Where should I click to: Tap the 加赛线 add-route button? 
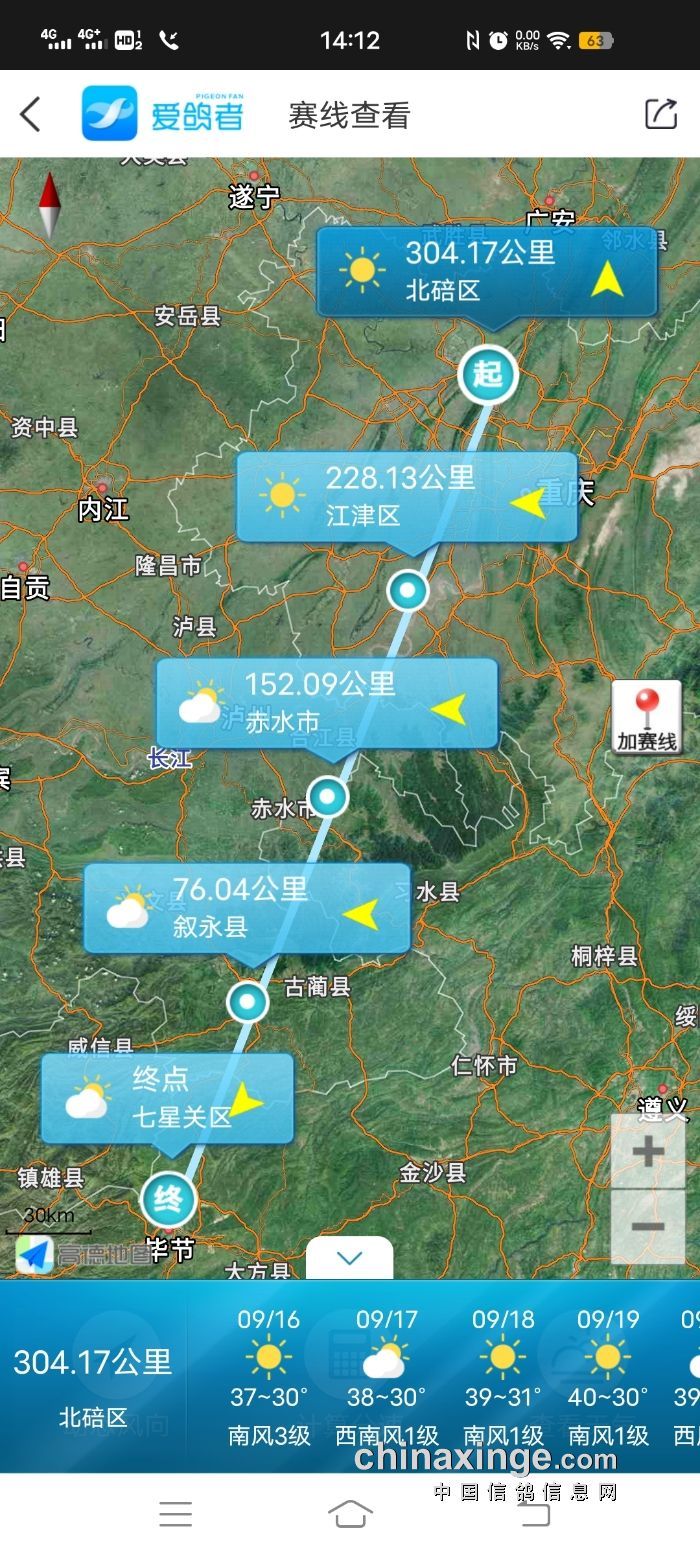pyautogui.click(x=647, y=717)
